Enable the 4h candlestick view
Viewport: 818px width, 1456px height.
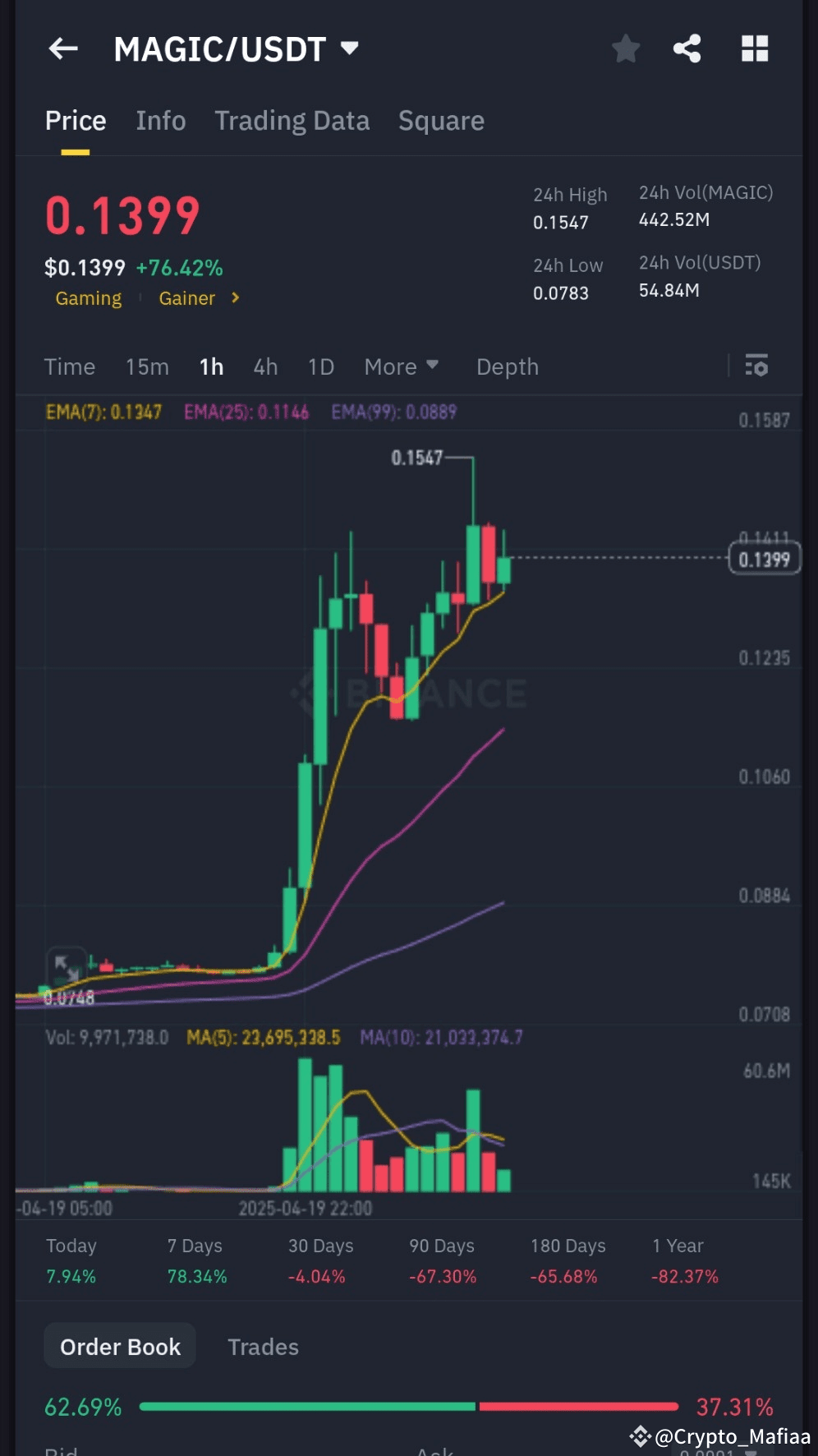(x=264, y=366)
